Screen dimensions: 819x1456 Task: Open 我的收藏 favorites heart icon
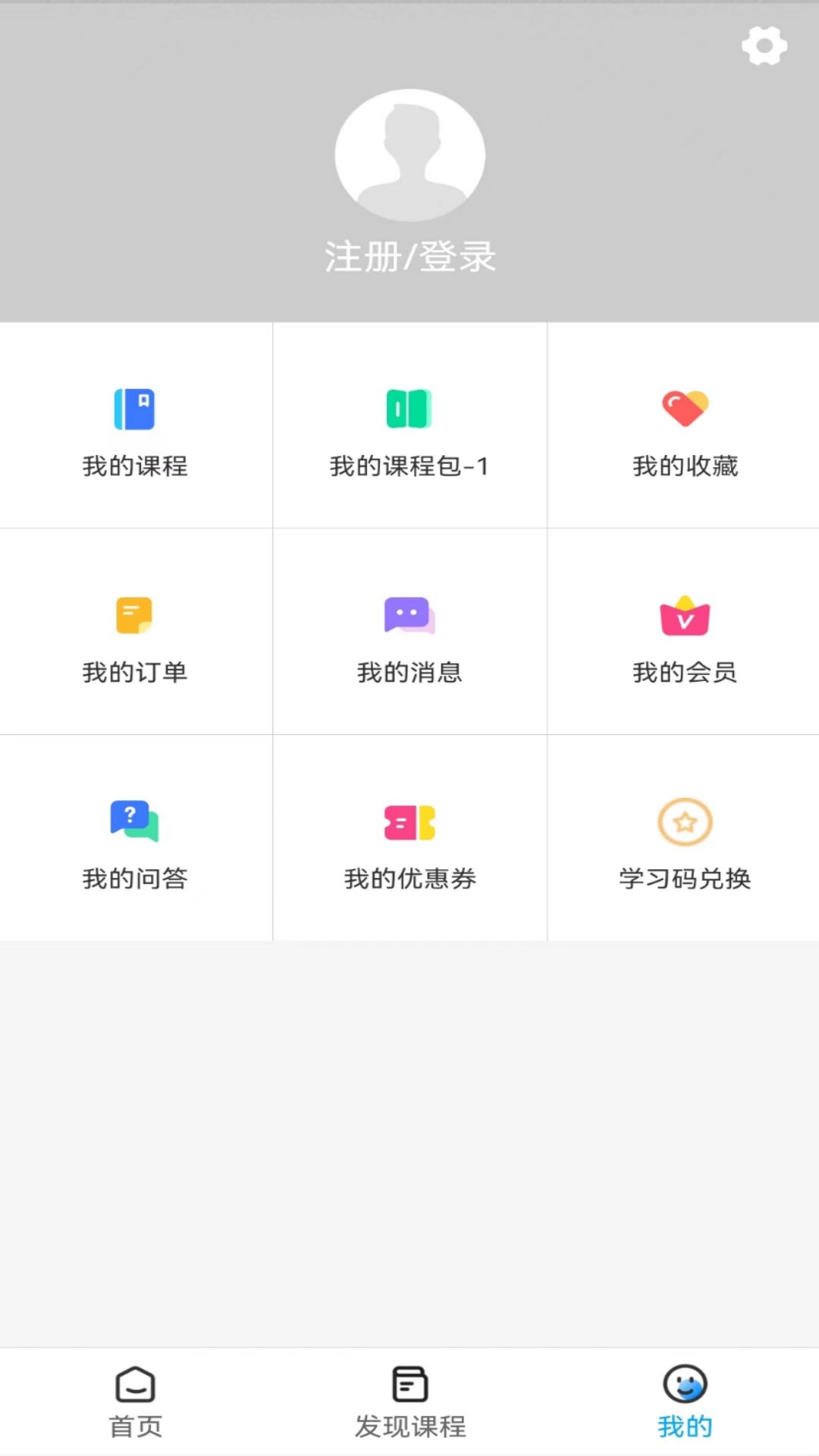point(684,409)
